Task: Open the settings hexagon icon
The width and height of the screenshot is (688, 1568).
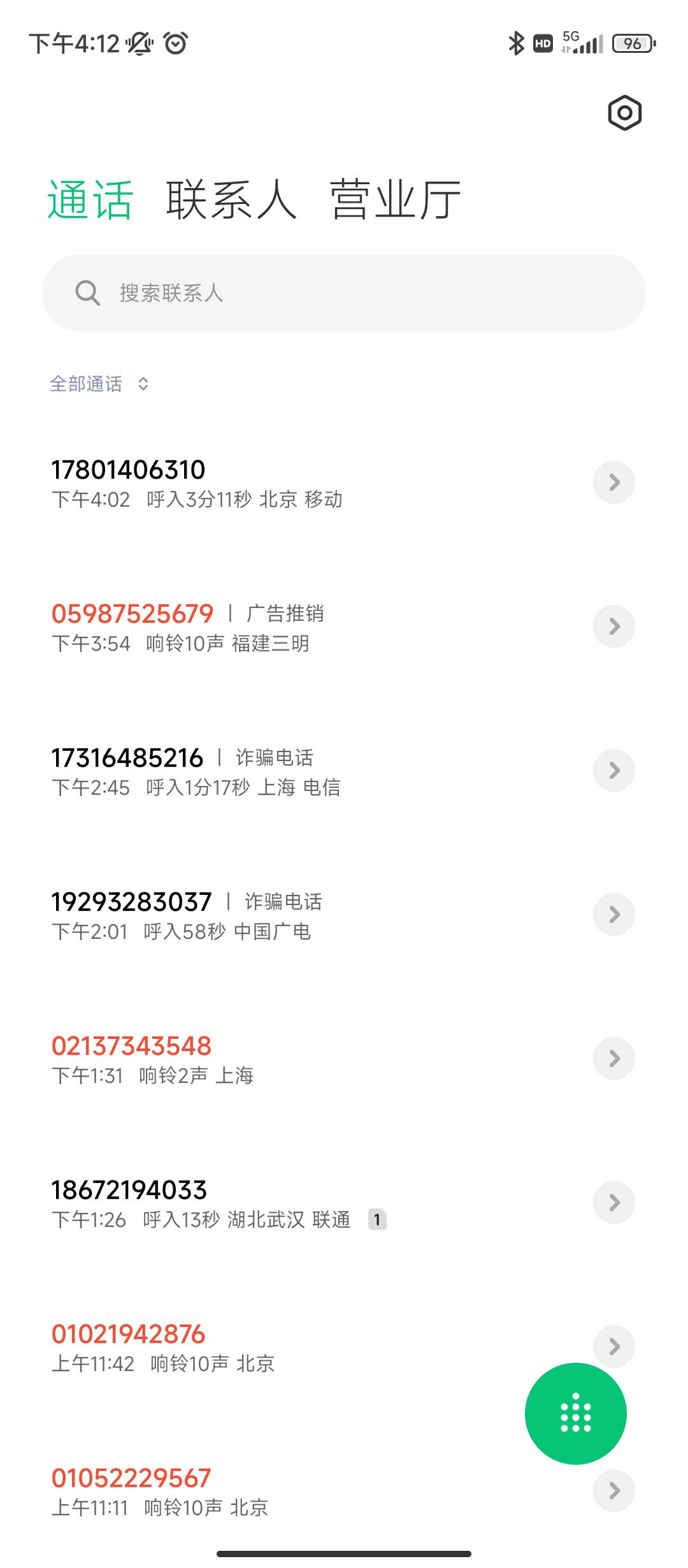Action: 624,113
